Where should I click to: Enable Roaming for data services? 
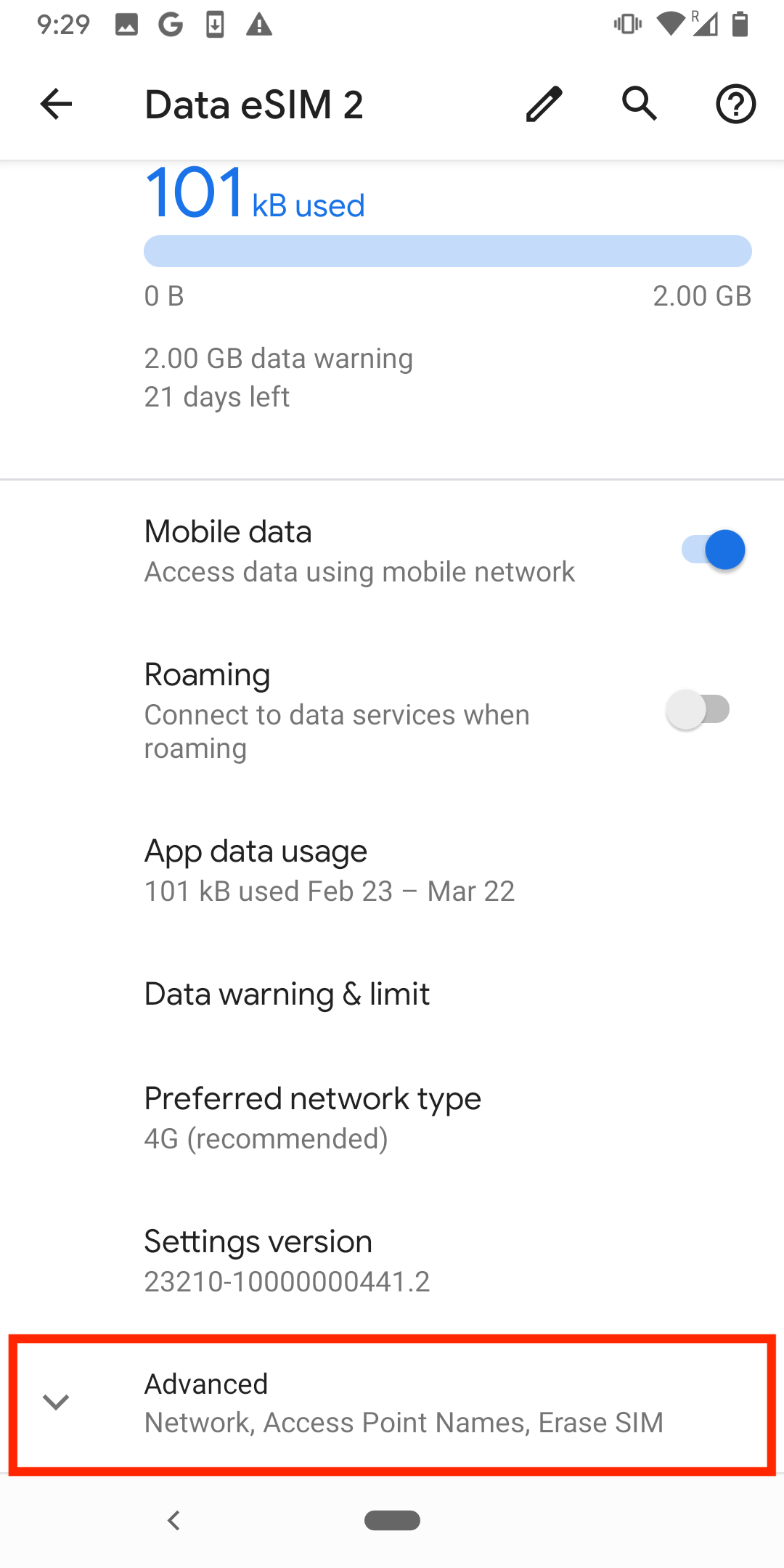pos(698,709)
